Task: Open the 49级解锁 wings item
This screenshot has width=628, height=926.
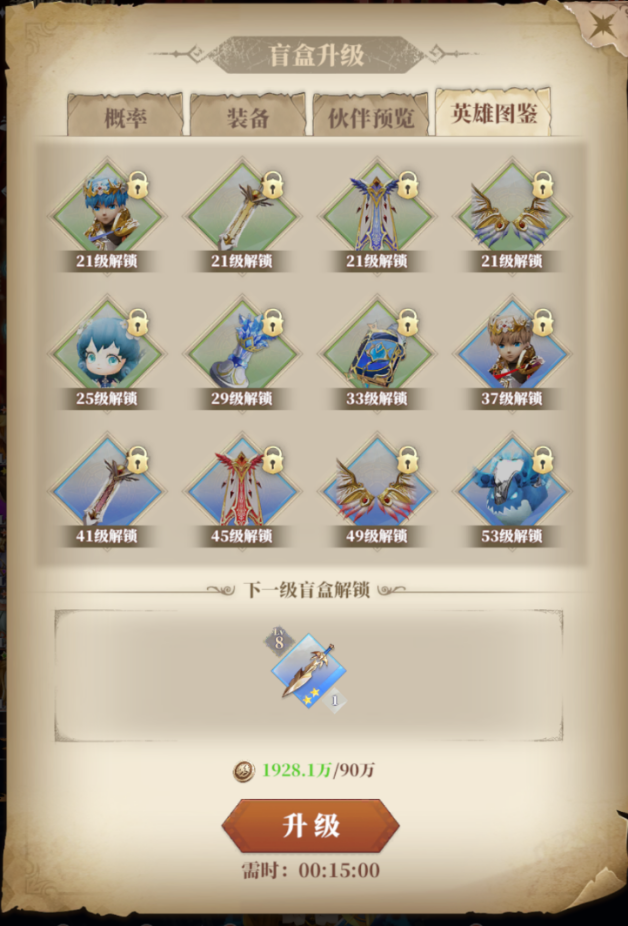Action: [377, 489]
